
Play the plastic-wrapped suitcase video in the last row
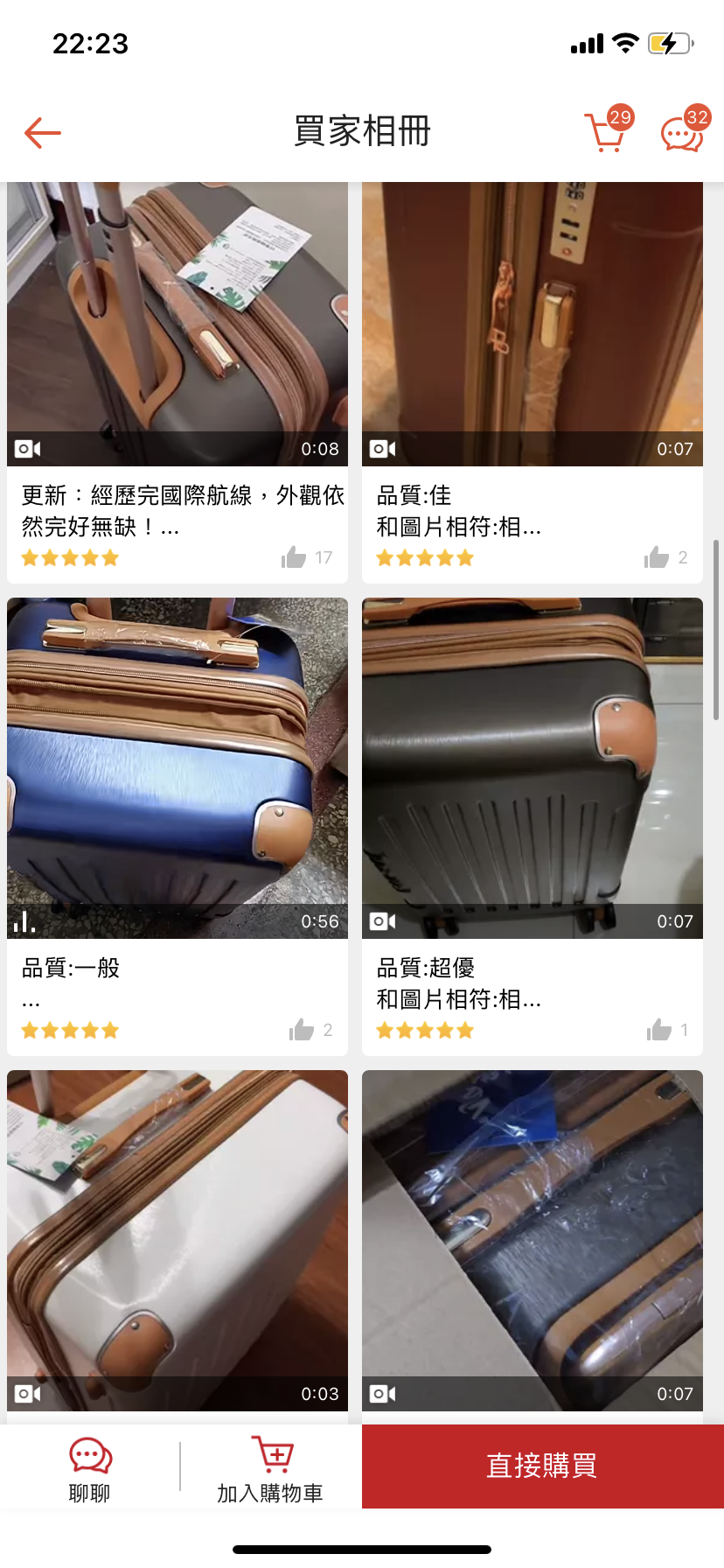tap(533, 1240)
